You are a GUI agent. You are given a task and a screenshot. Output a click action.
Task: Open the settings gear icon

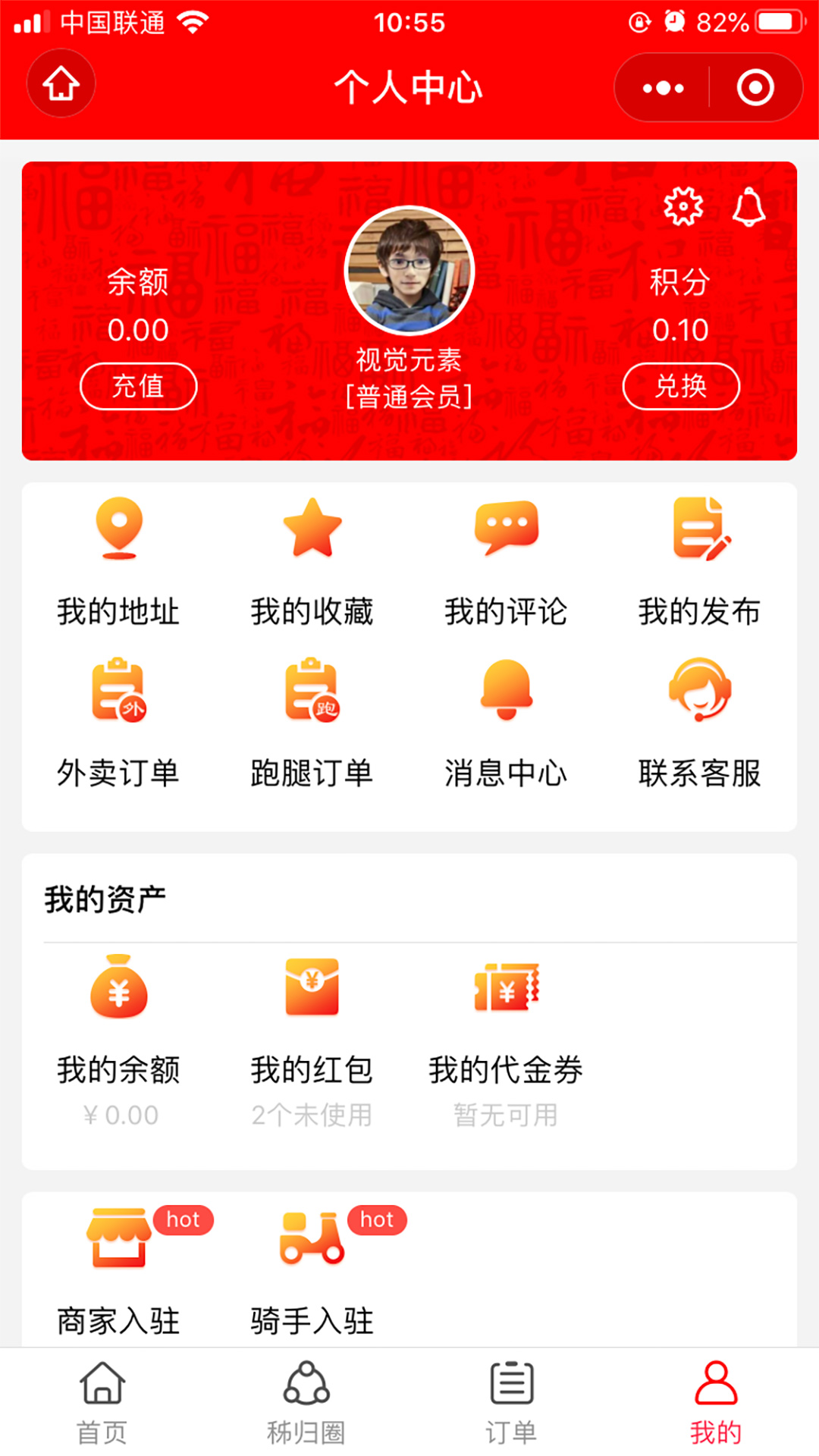[683, 206]
